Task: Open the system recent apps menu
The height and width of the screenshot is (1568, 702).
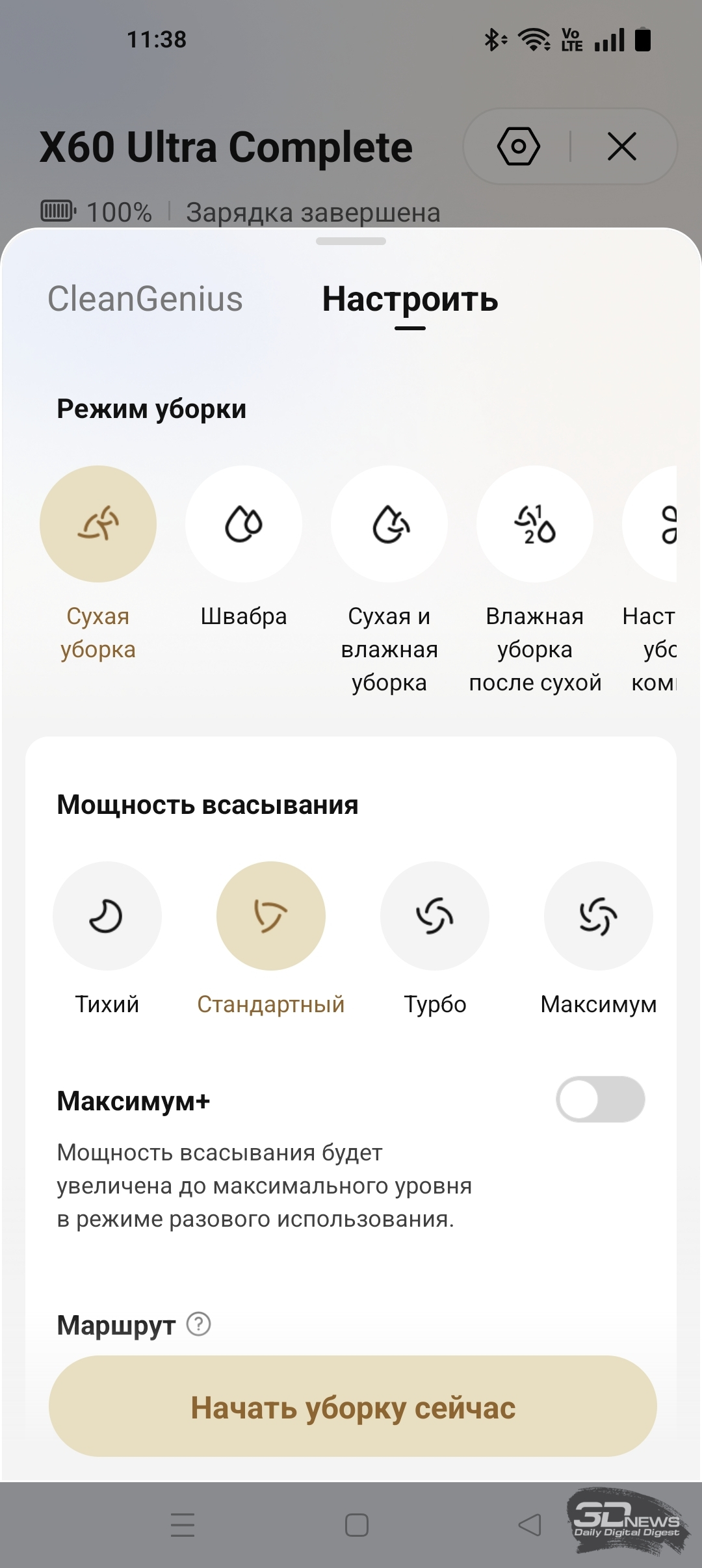Action: (x=183, y=1524)
